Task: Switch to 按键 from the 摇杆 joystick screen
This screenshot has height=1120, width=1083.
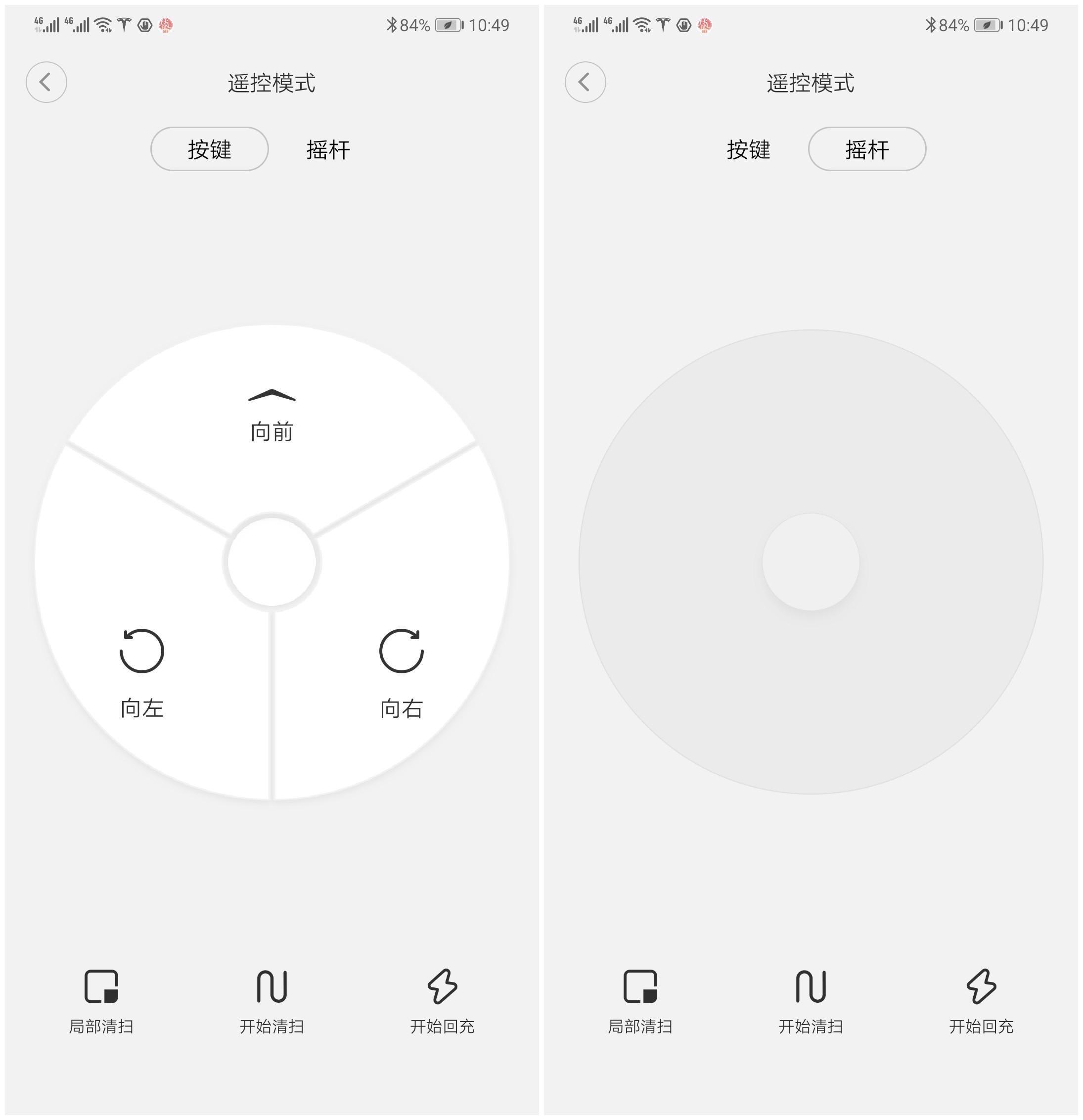Action: [x=748, y=150]
